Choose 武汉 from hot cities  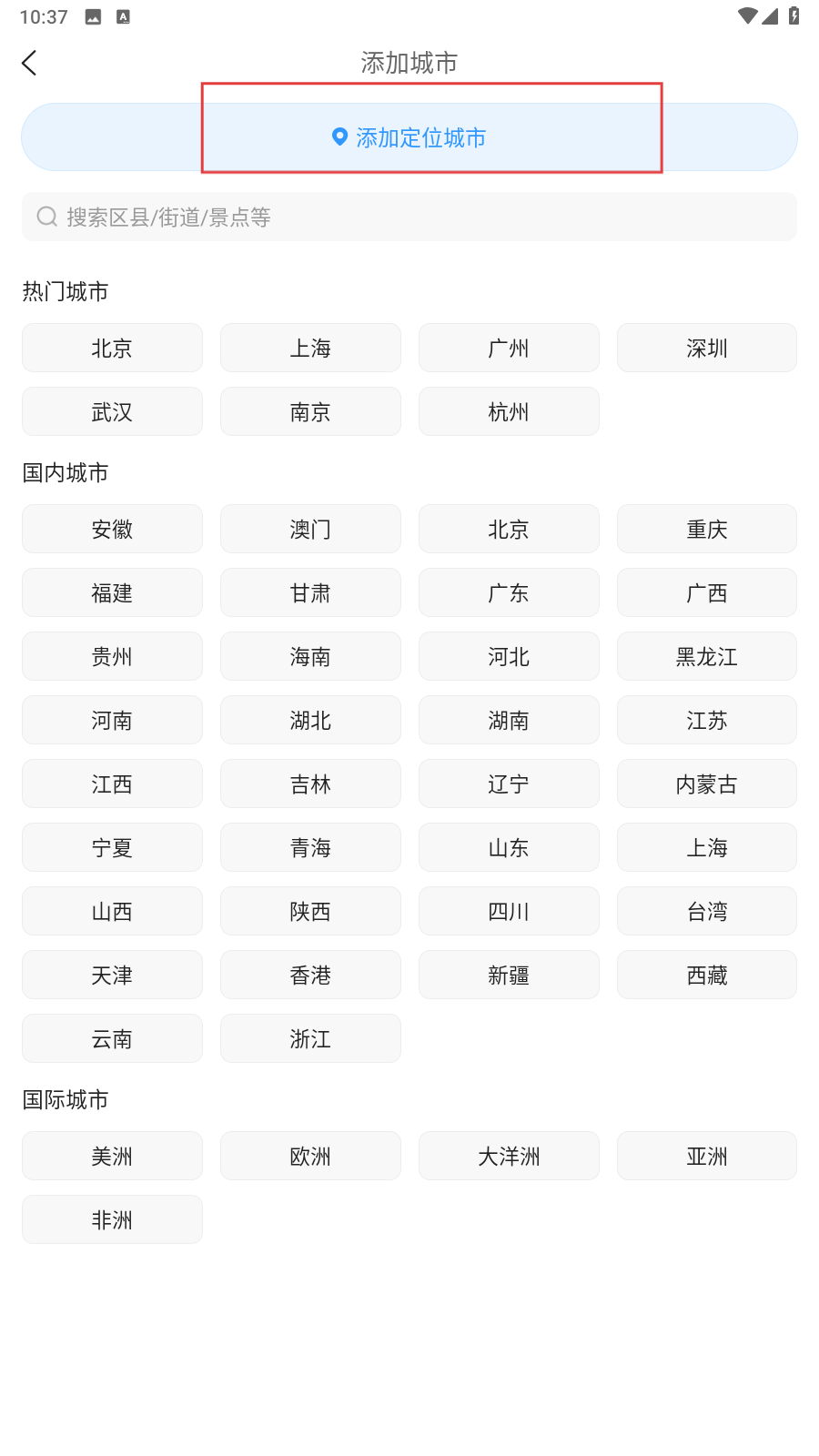coord(112,411)
